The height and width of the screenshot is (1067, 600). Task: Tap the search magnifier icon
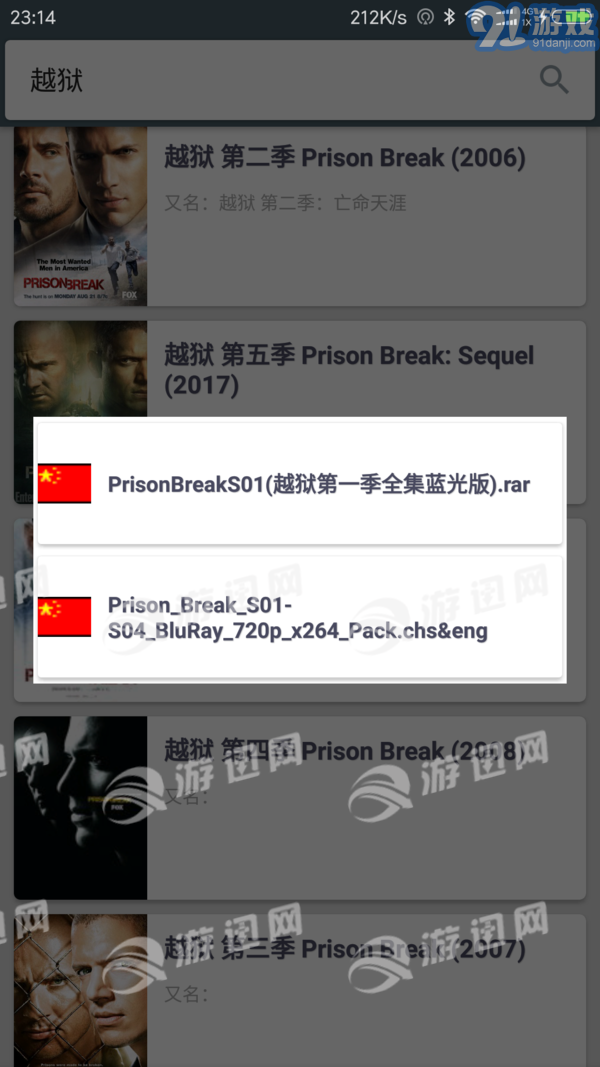(554, 80)
